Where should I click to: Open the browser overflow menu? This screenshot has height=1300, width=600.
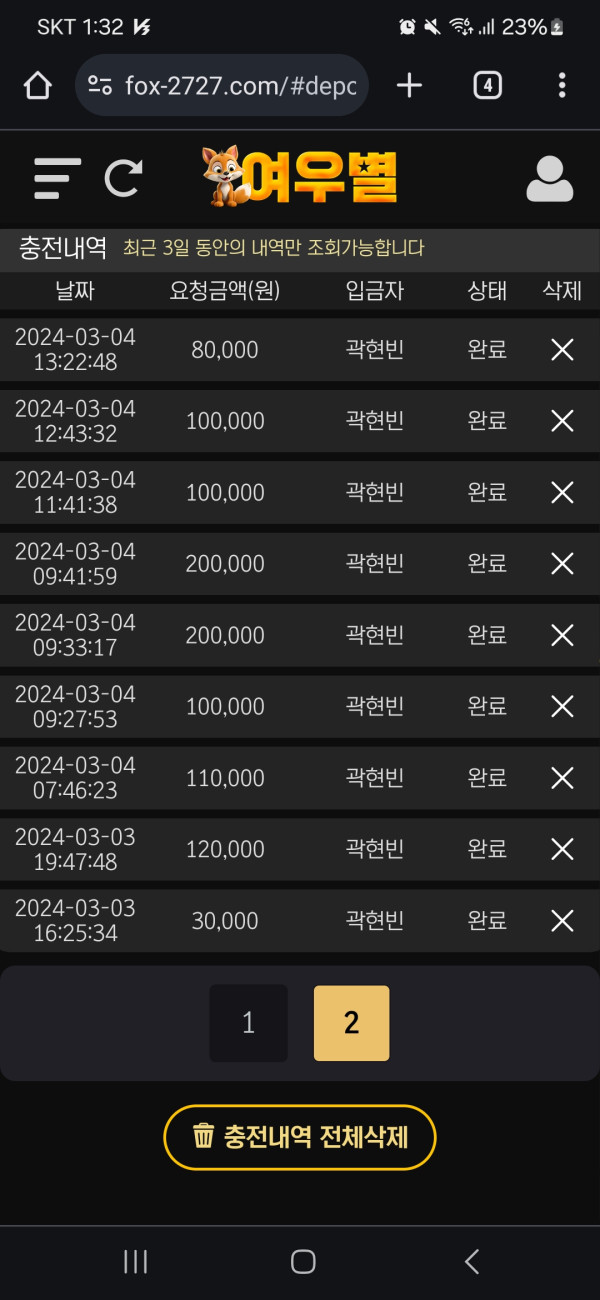(x=562, y=86)
